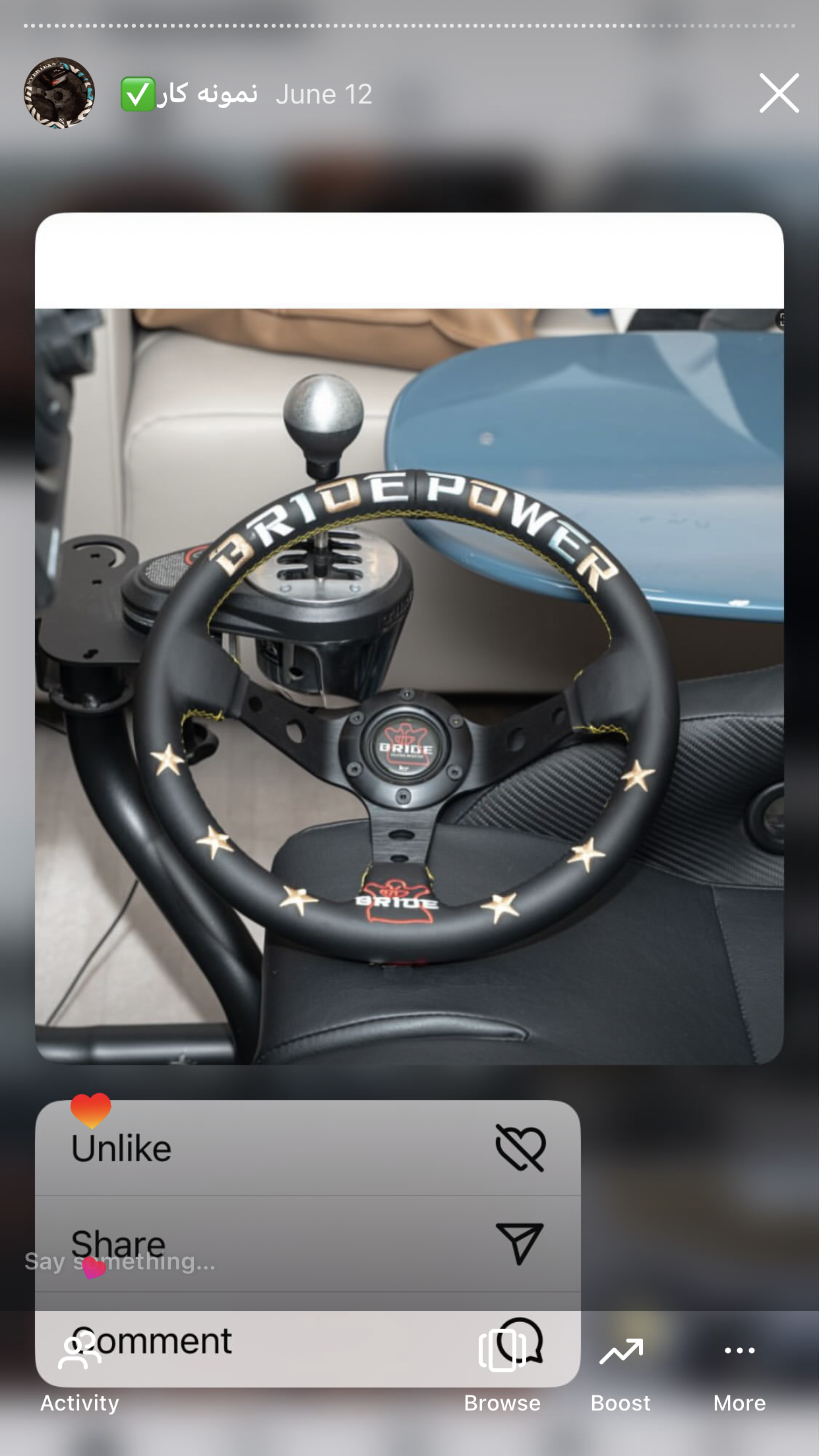Open the More options menu
819x1456 pixels.
tap(739, 1374)
